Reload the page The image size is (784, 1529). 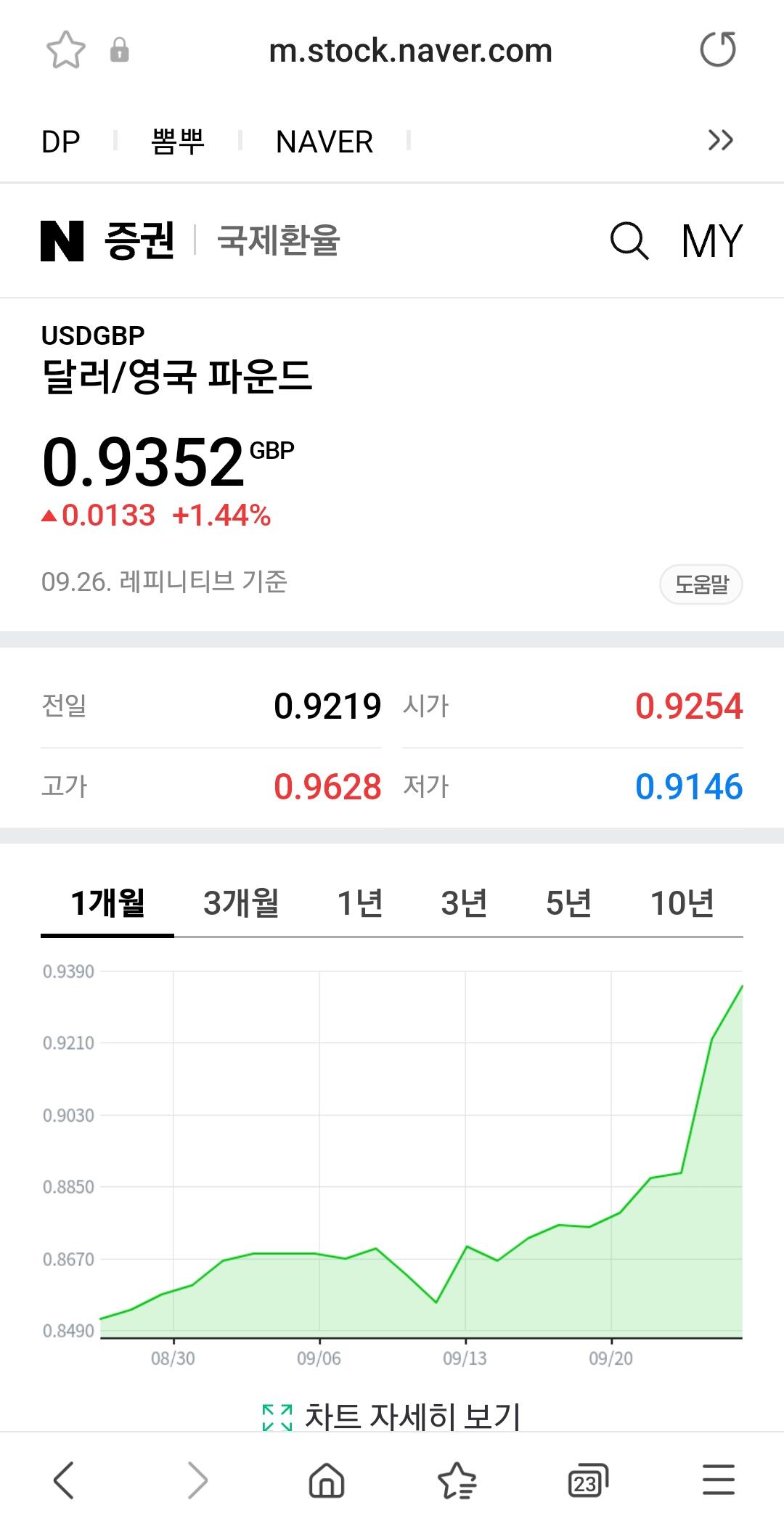point(717,49)
